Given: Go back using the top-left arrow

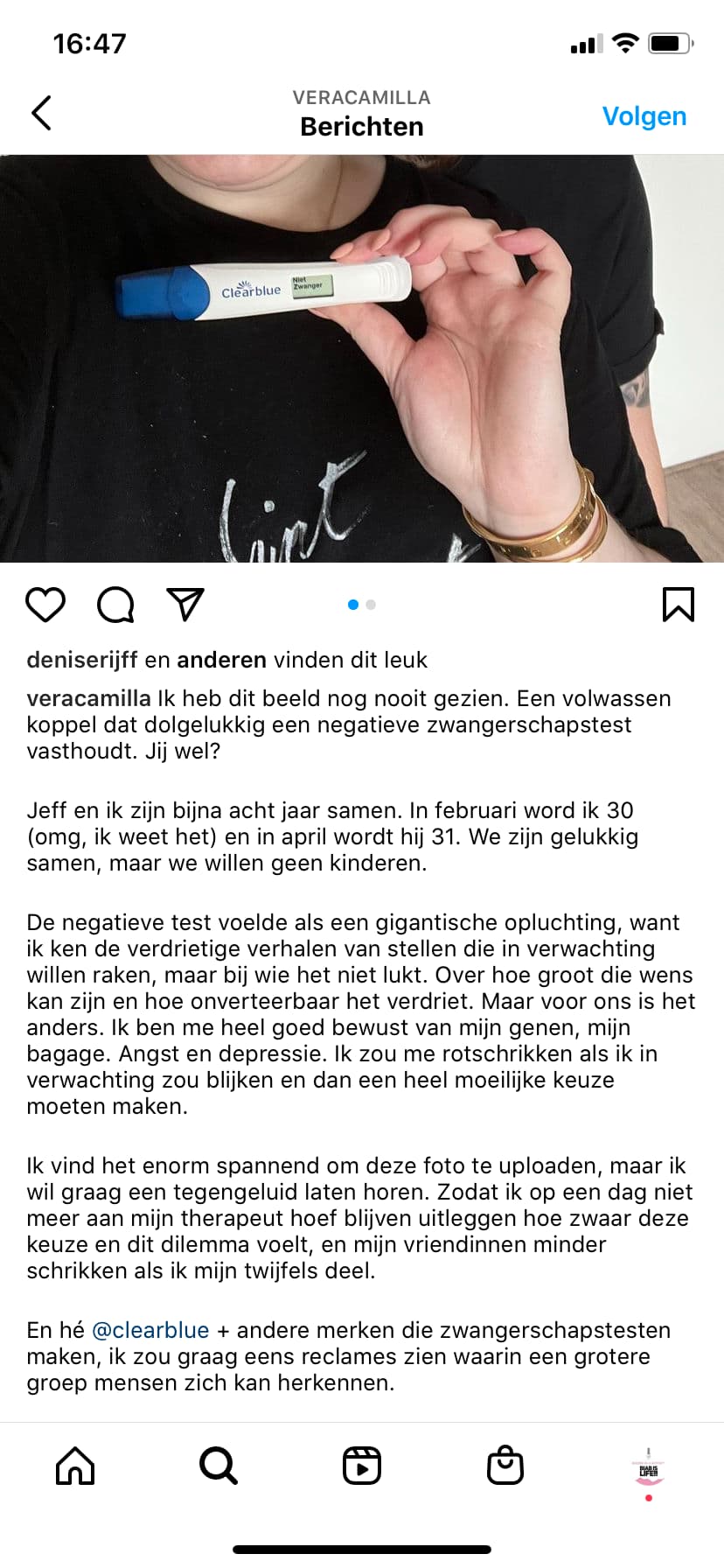Looking at the screenshot, I should (41, 113).
